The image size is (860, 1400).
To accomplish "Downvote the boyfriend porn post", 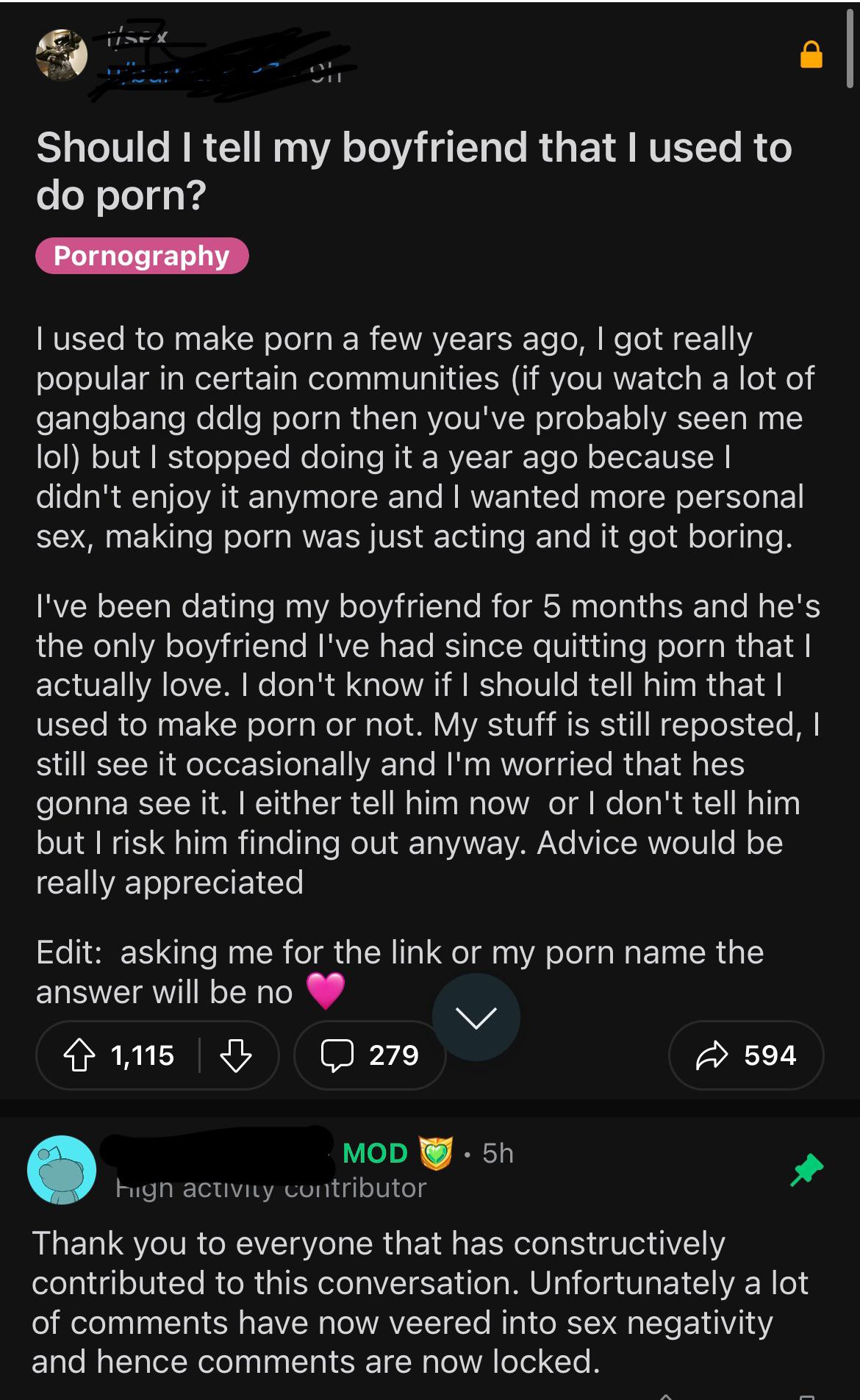I will [235, 1056].
